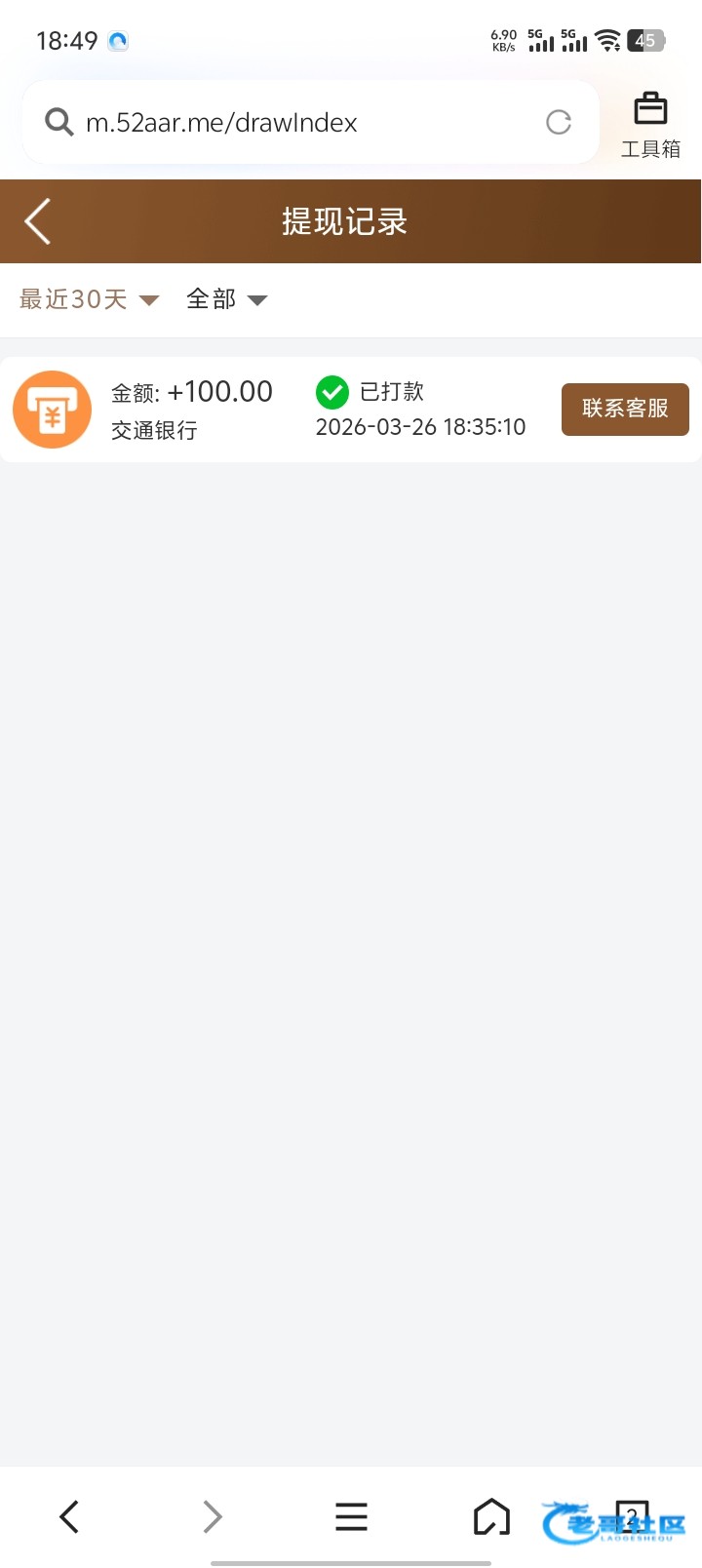Expand the 全部 status filter
702x1568 pixels.
click(x=226, y=299)
